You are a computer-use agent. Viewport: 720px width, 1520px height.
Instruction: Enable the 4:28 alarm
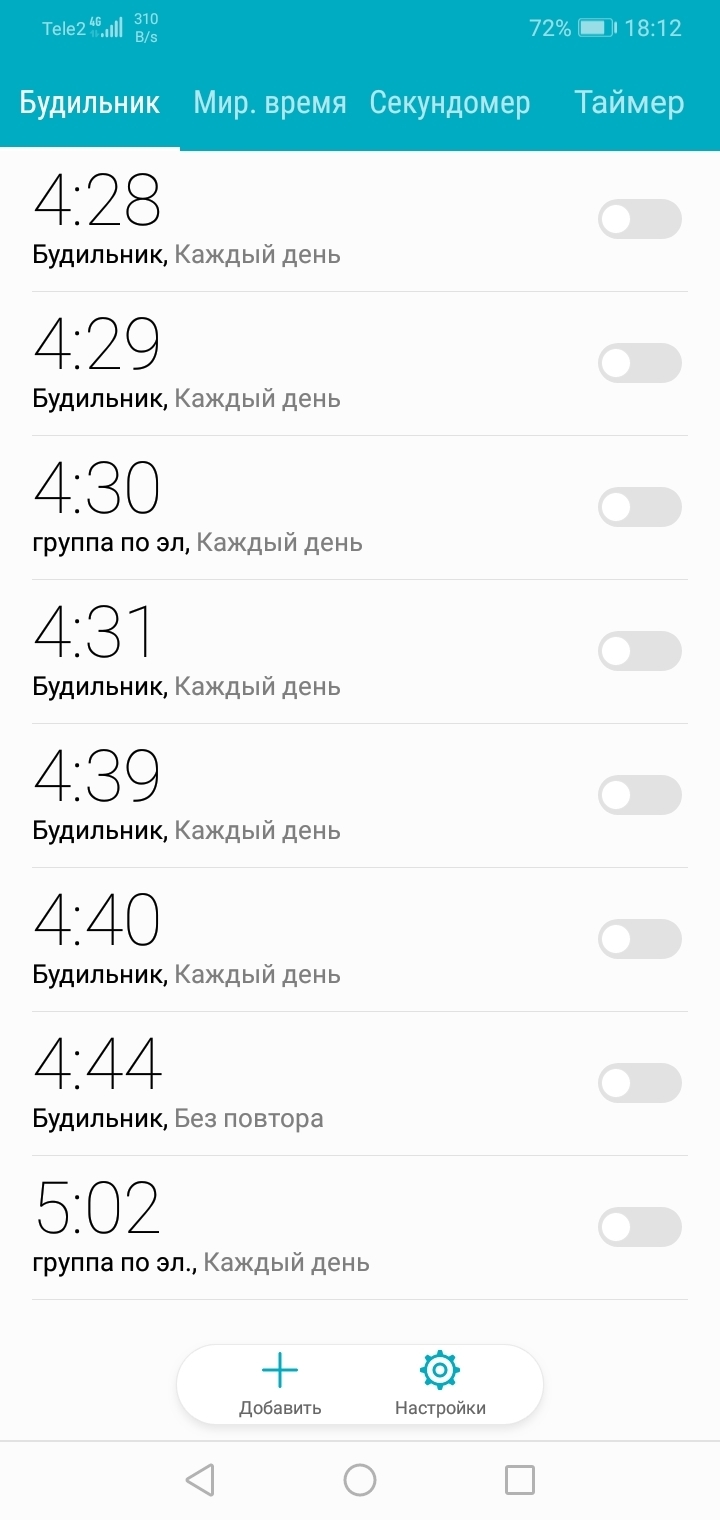click(x=639, y=219)
